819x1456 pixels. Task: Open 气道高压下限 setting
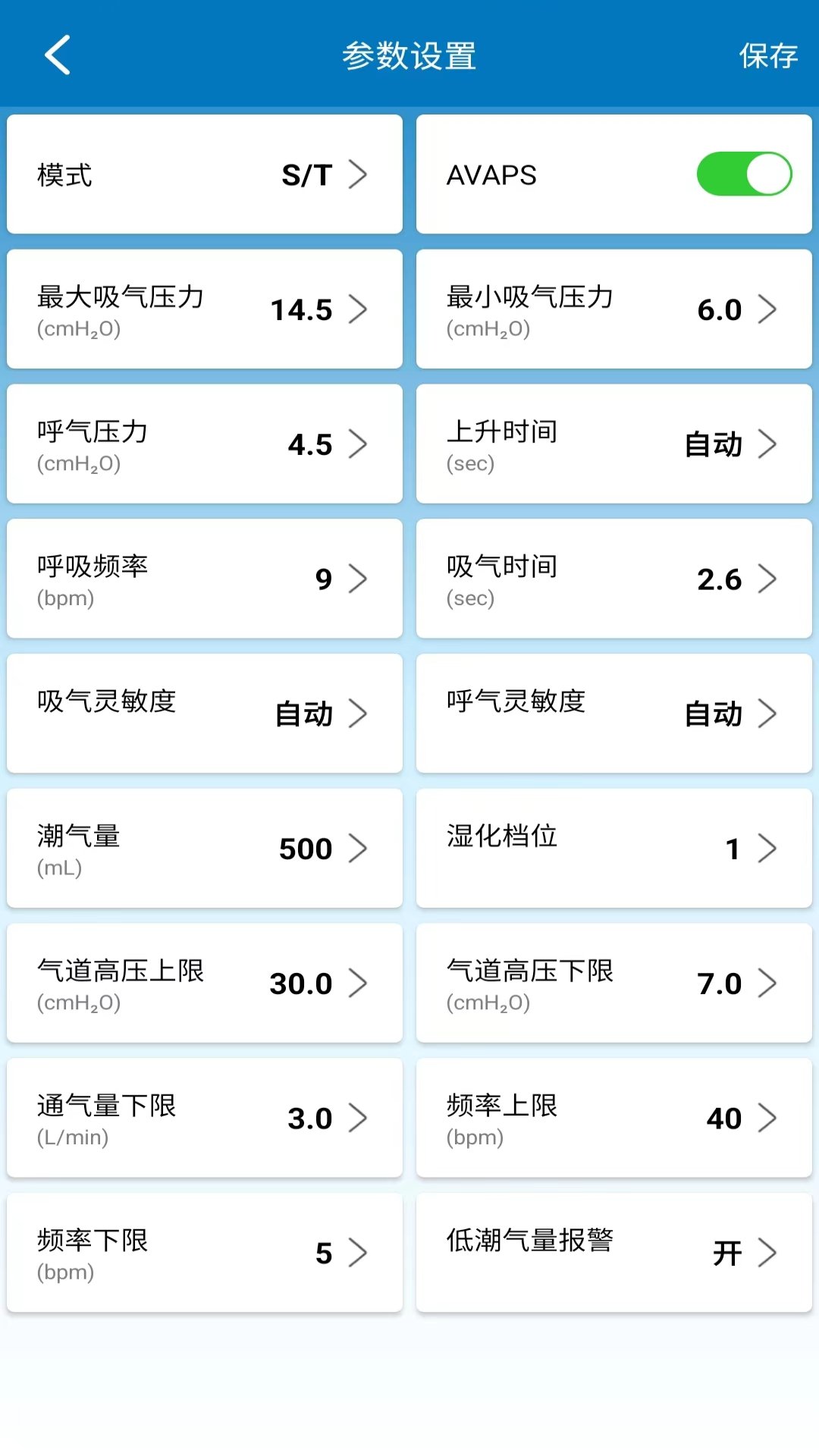click(x=614, y=984)
